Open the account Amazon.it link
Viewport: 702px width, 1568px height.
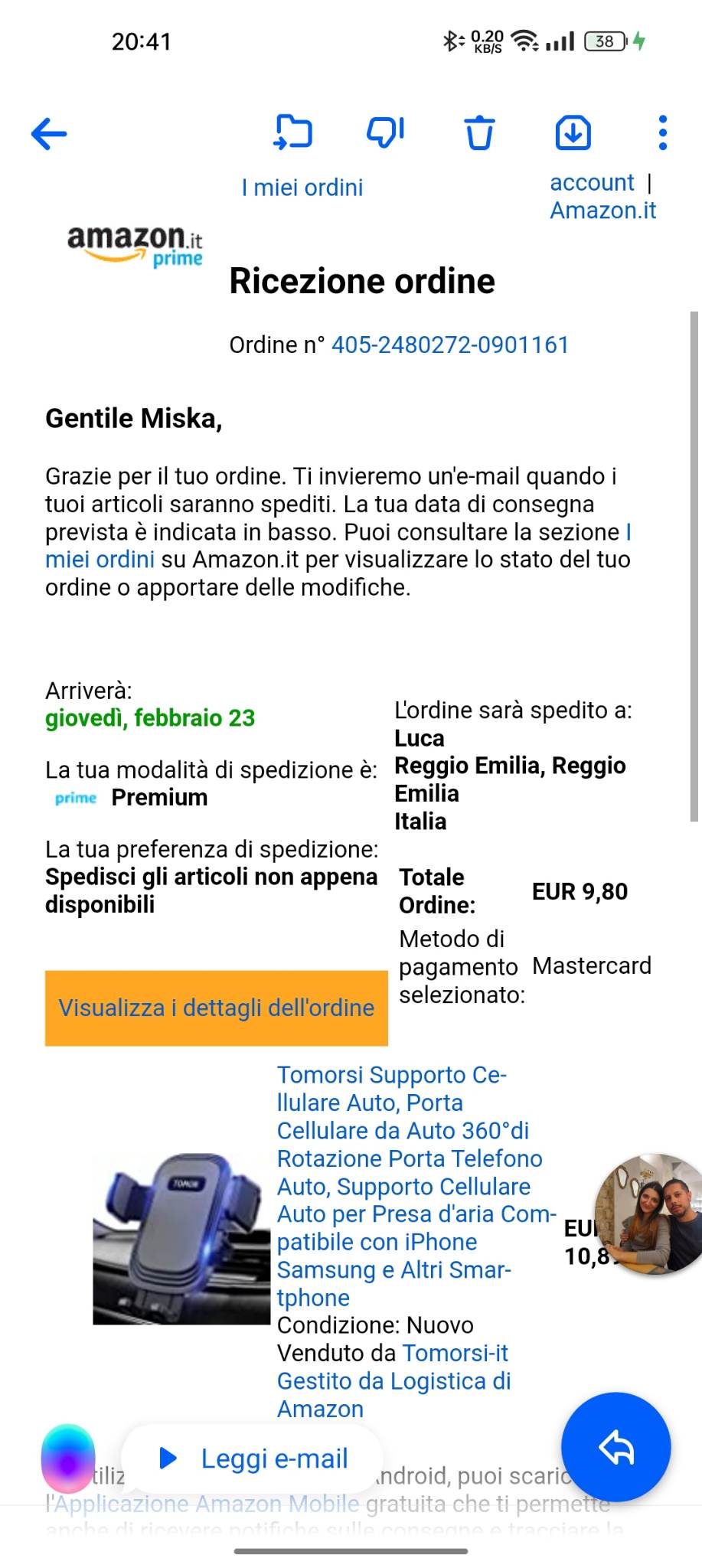602,197
